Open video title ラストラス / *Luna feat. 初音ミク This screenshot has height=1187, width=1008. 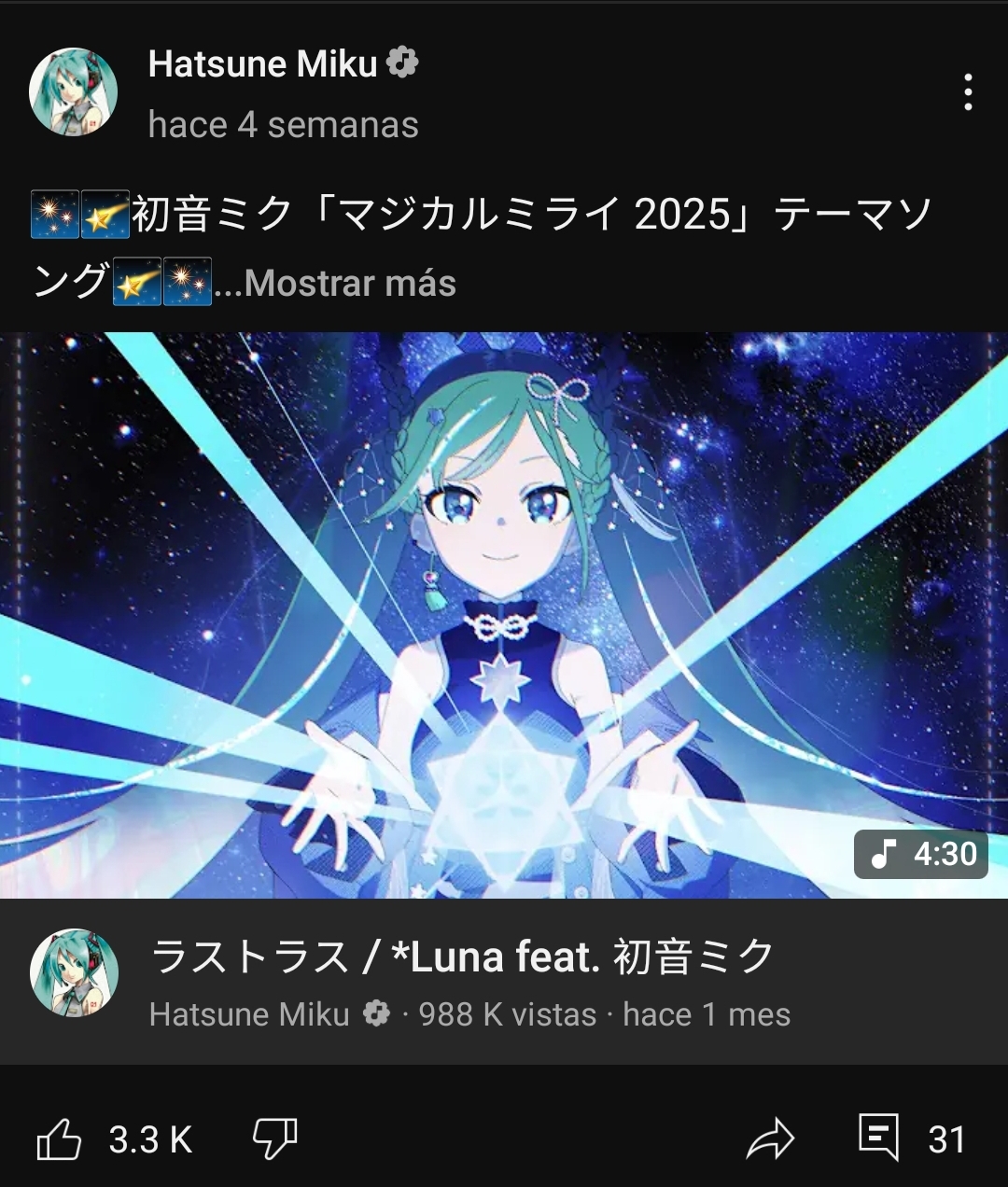click(x=463, y=957)
